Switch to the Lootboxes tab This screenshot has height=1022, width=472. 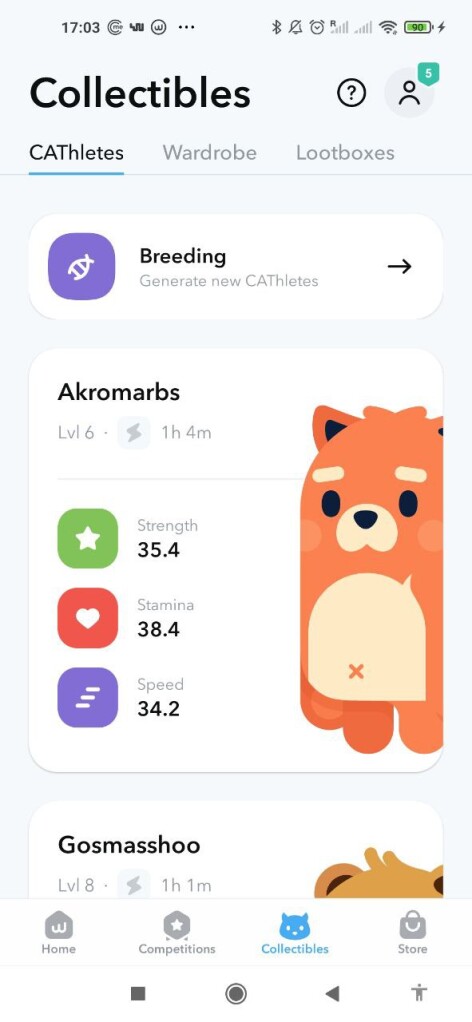345,153
